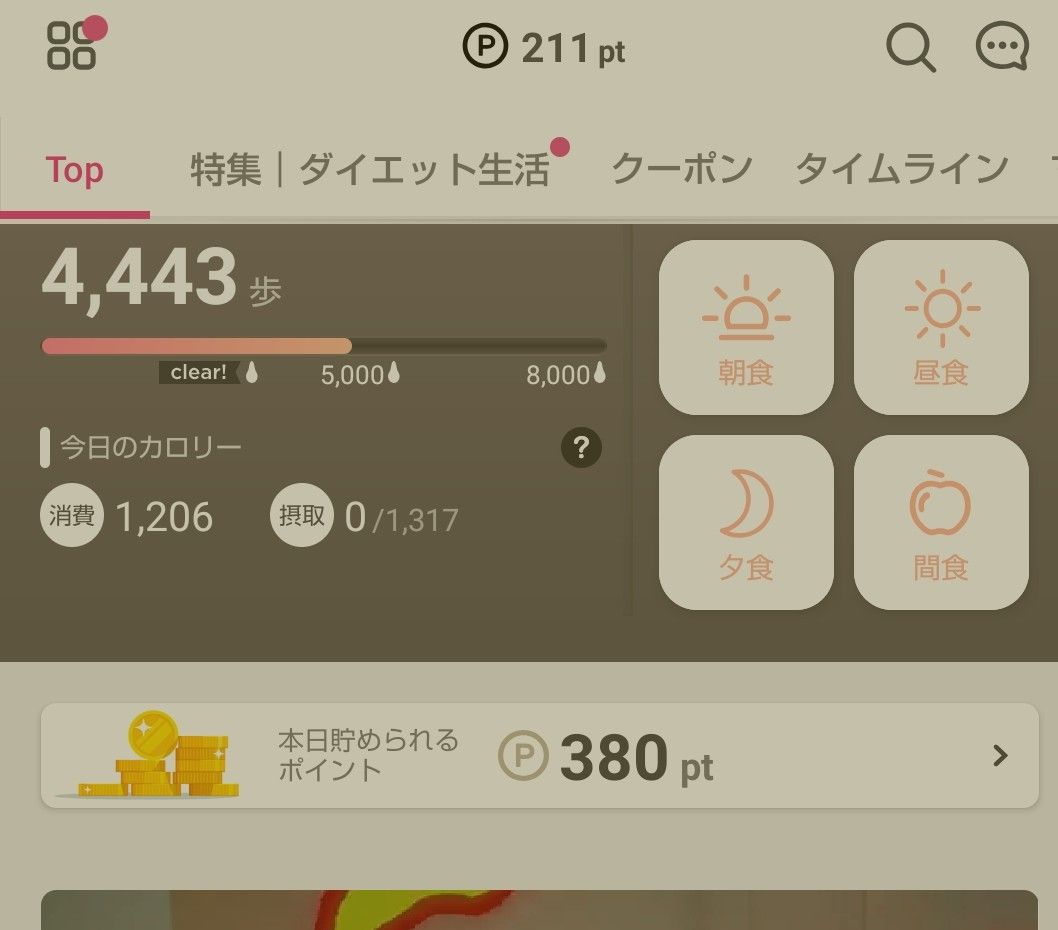Switch to the クーポン tab
Viewport: 1058px width, 930px height.
pyautogui.click(x=681, y=169)
